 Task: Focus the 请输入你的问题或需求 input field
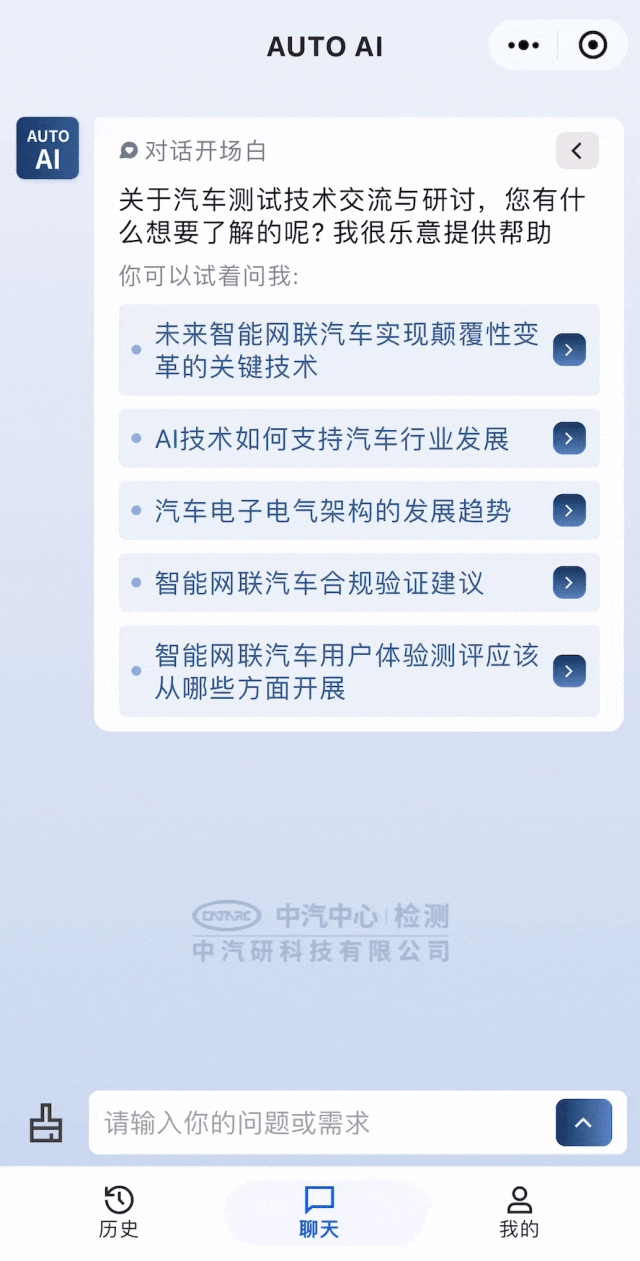(320, 1123)
